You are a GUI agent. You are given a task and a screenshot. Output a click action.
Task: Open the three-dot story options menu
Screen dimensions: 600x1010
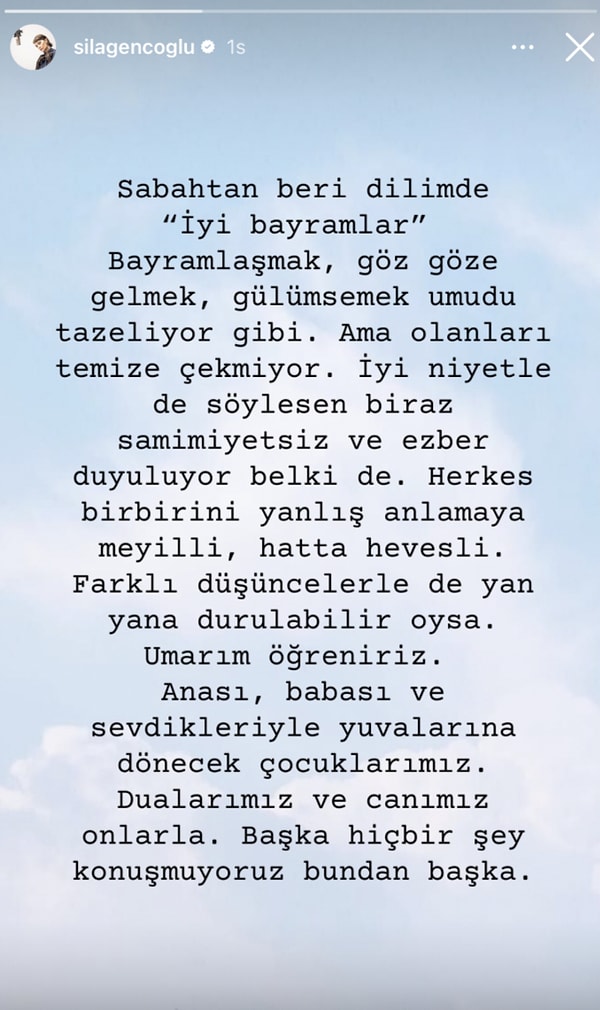pyautogui.click(x=522, y=47)
